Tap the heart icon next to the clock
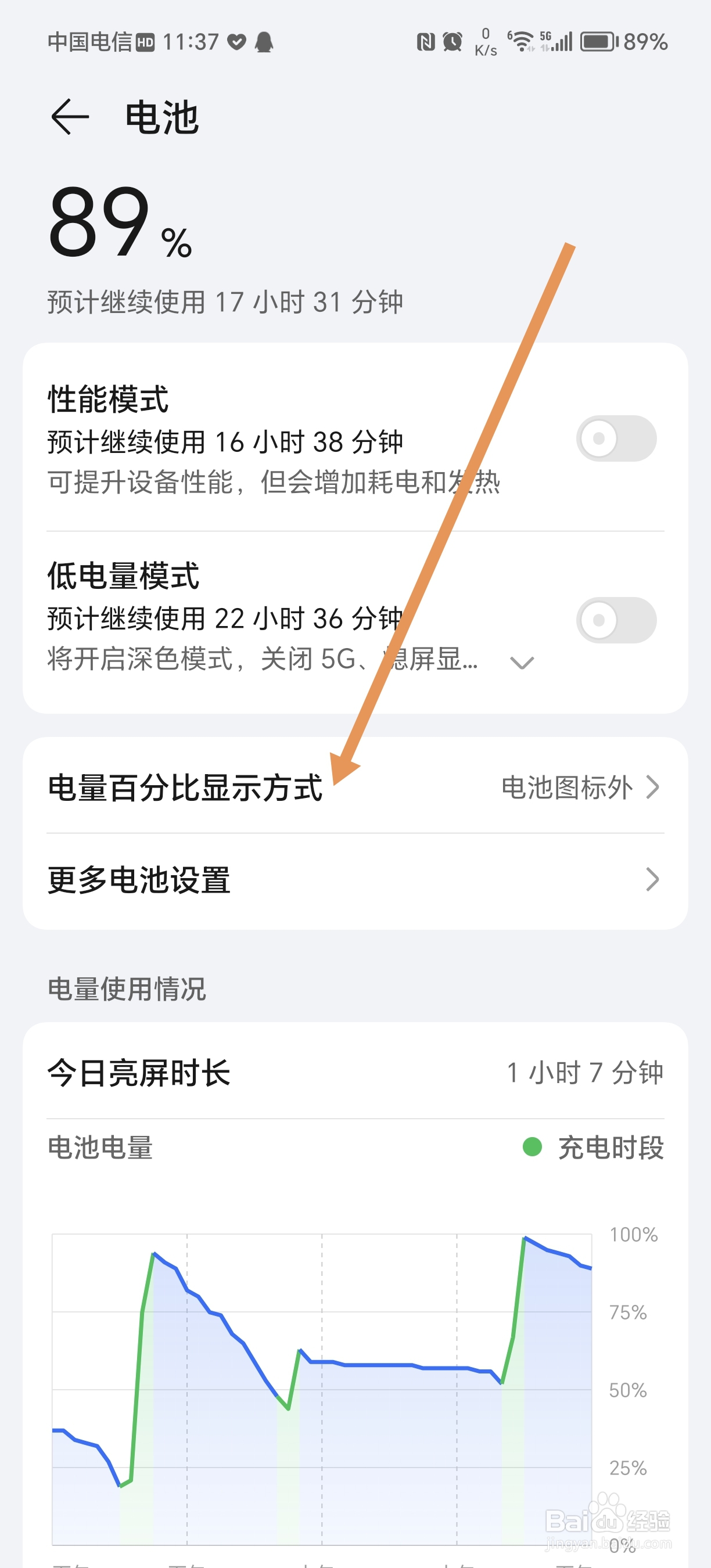The image size is (711, 1568). point(236,41)
